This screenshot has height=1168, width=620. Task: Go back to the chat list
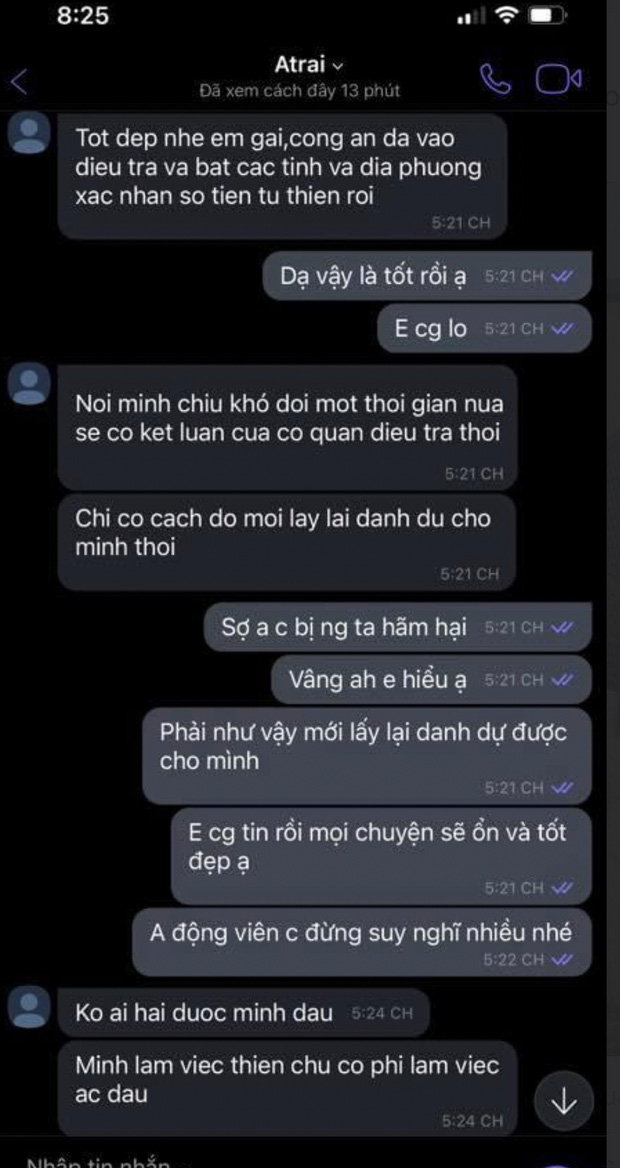click(19, 81)
